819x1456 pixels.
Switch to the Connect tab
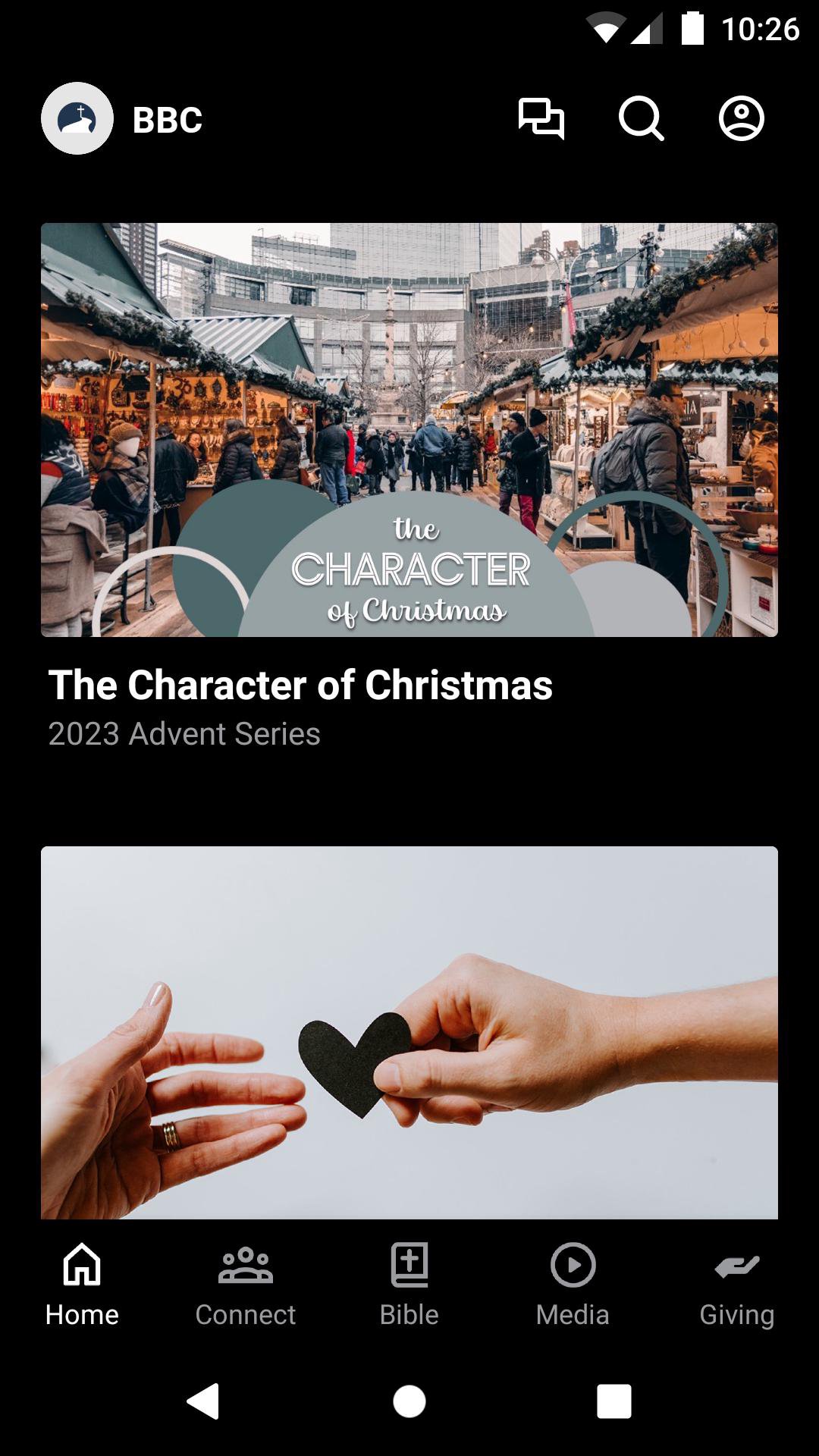tap(246, 1283)
